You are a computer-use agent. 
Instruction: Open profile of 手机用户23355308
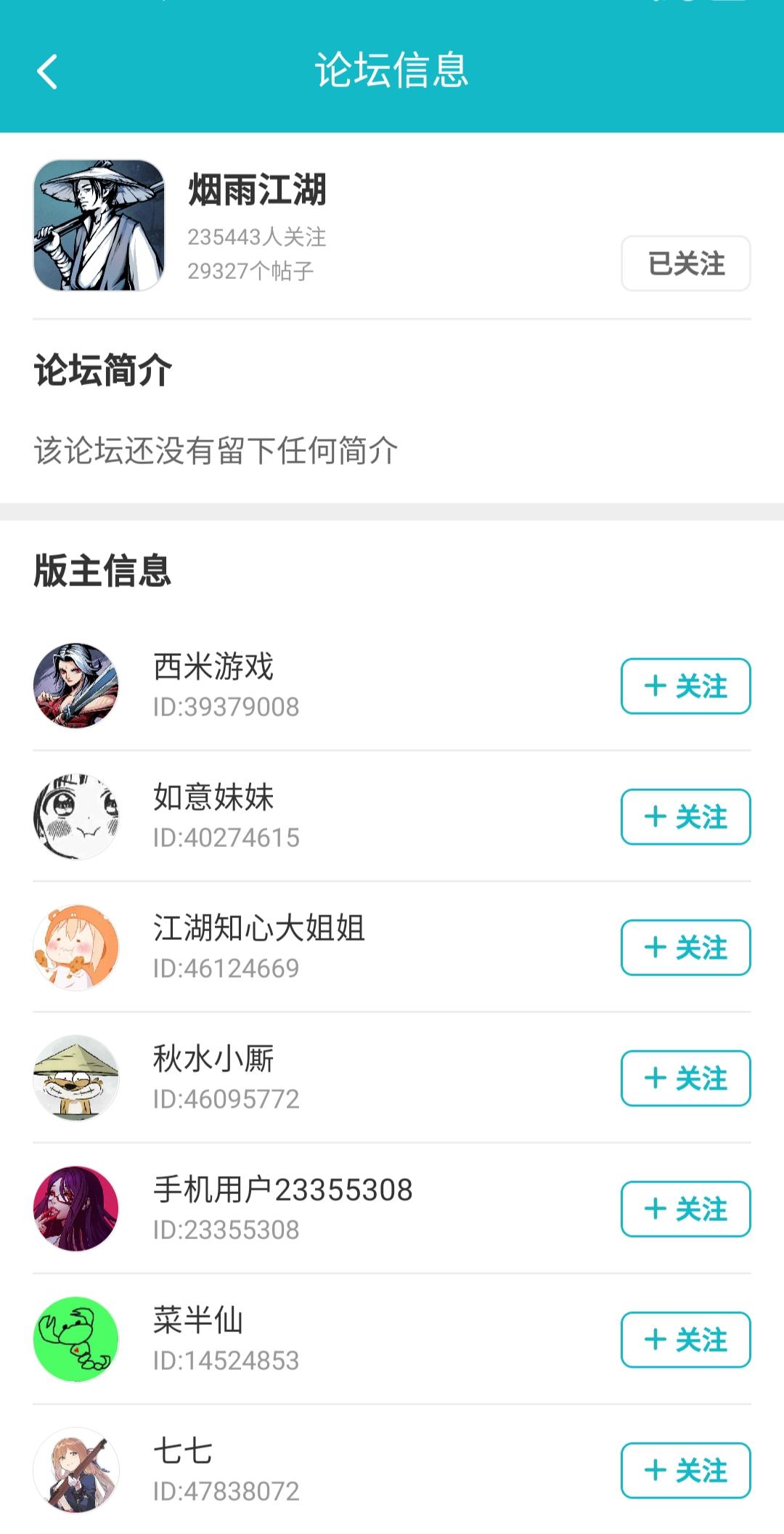290,1209
